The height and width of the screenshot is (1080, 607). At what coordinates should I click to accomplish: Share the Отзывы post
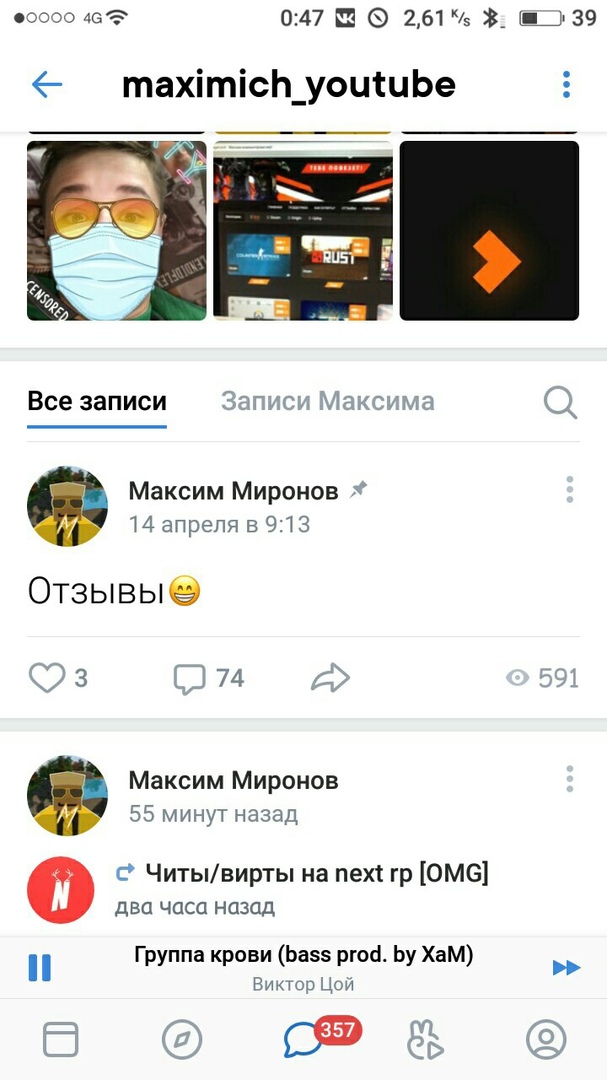pos(330,678)
